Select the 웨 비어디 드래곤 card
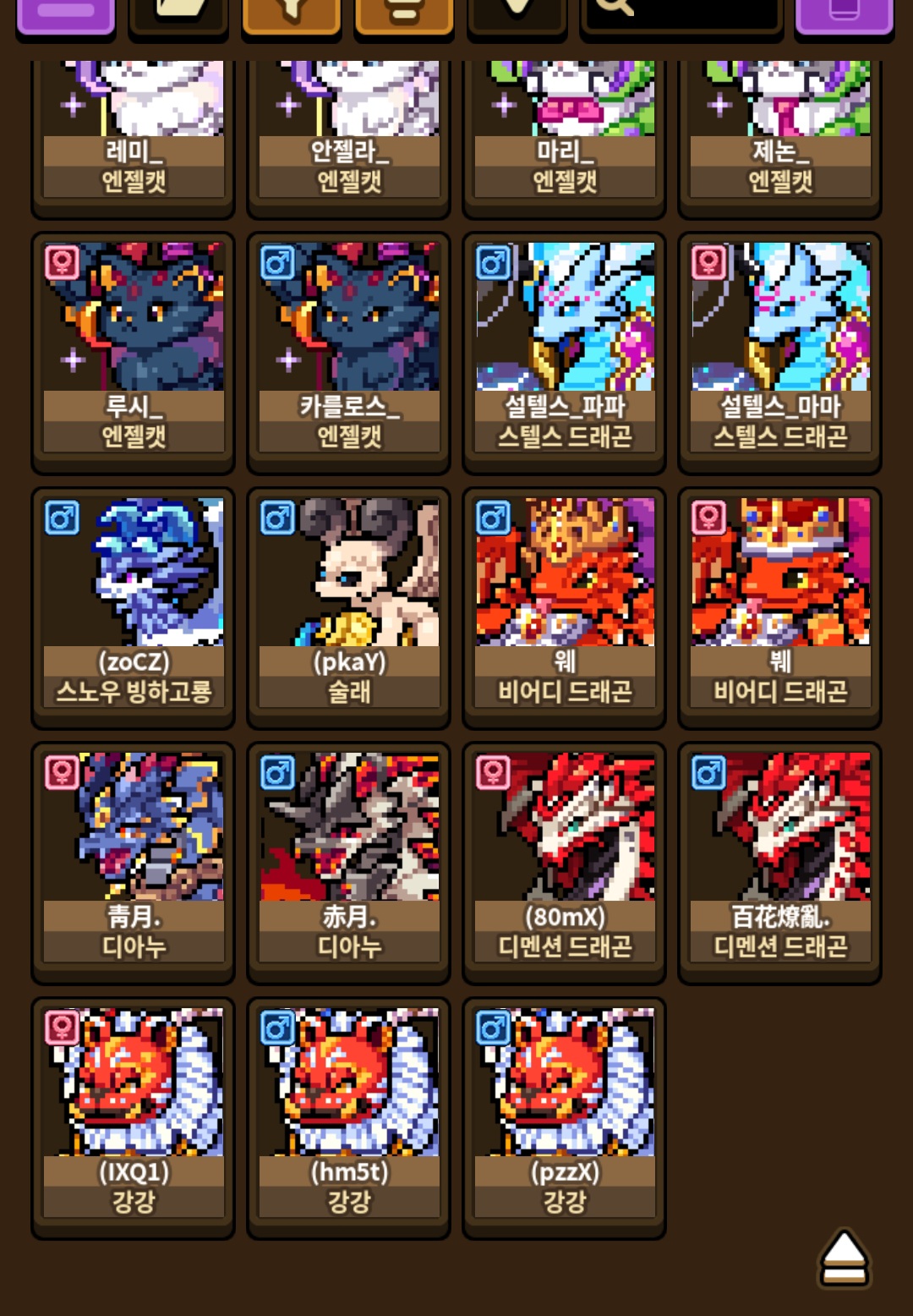Image resolution: width=913 pixels, height=1316 pixels. 565,606
